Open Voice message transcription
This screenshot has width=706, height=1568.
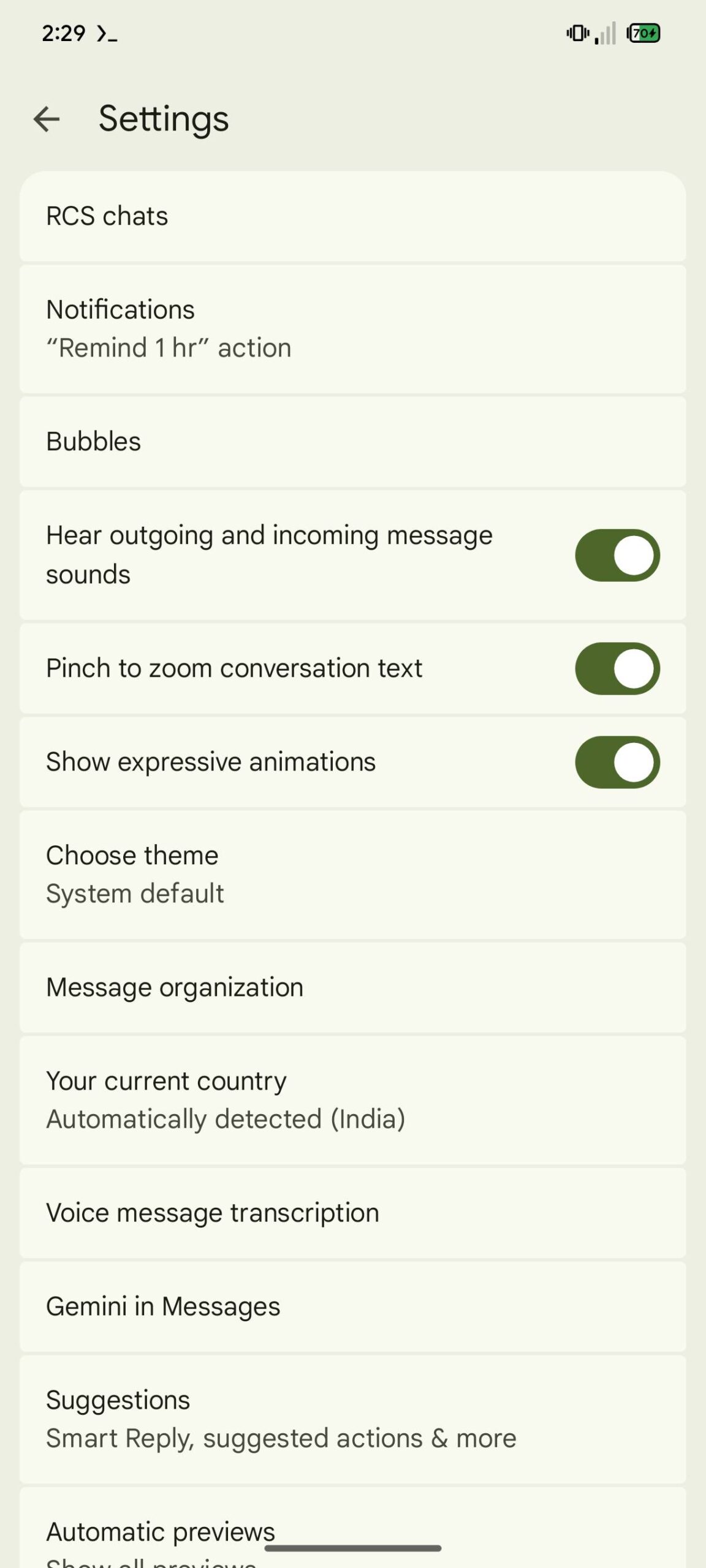tap(352, 1213)
